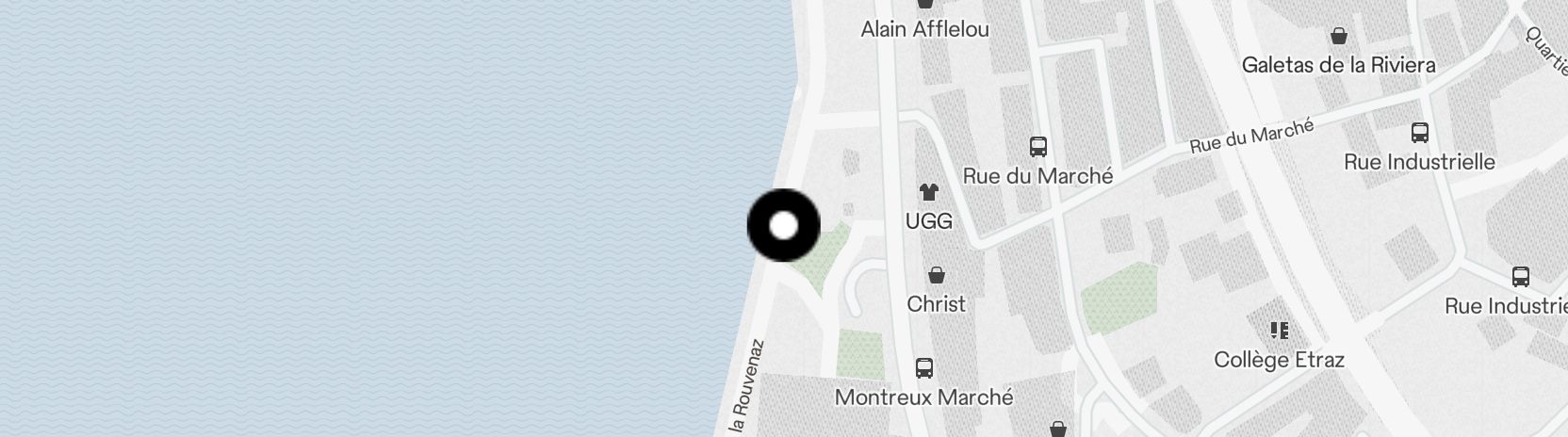Select the Rue du Marché bus stop

click(x=1037, y=148)
